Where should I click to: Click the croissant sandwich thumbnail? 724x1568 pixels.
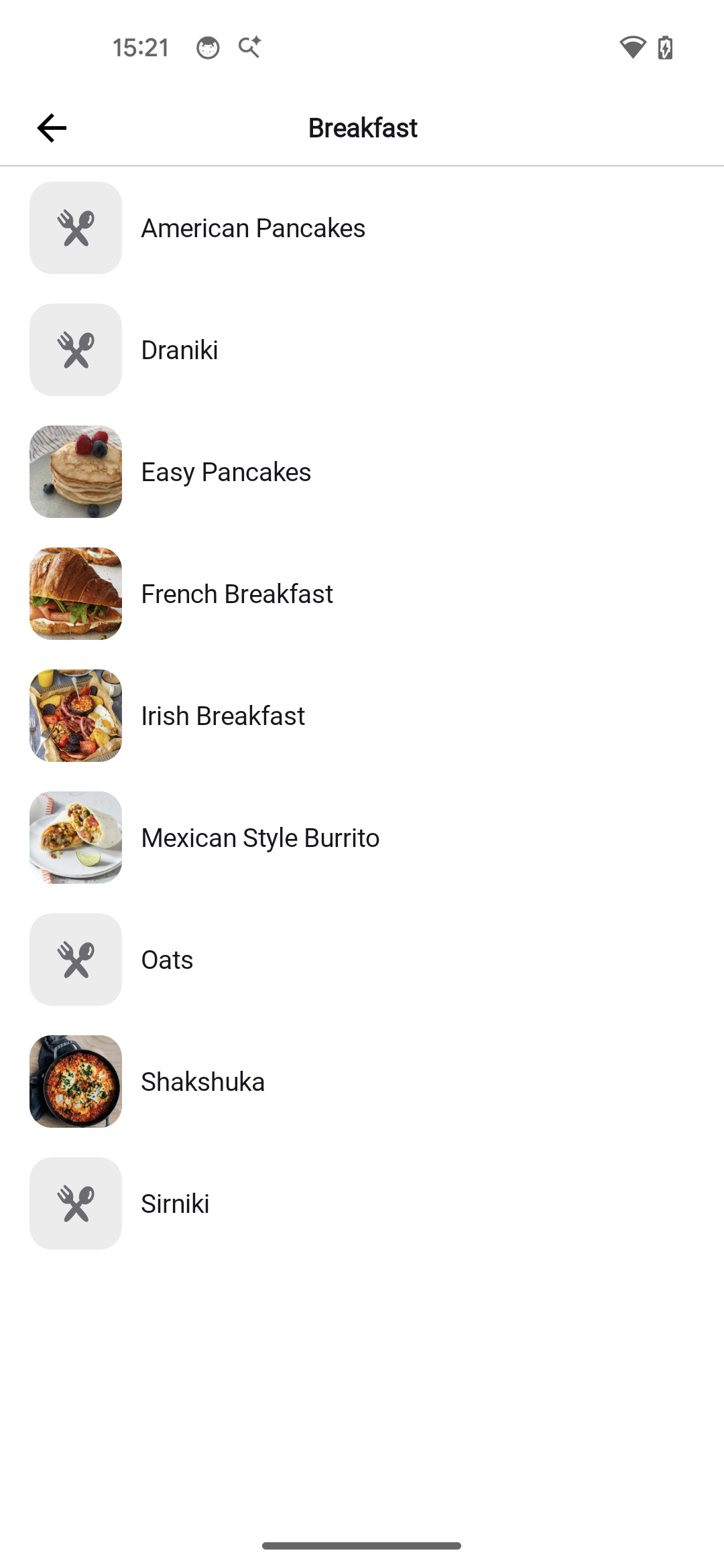(75, 593)
